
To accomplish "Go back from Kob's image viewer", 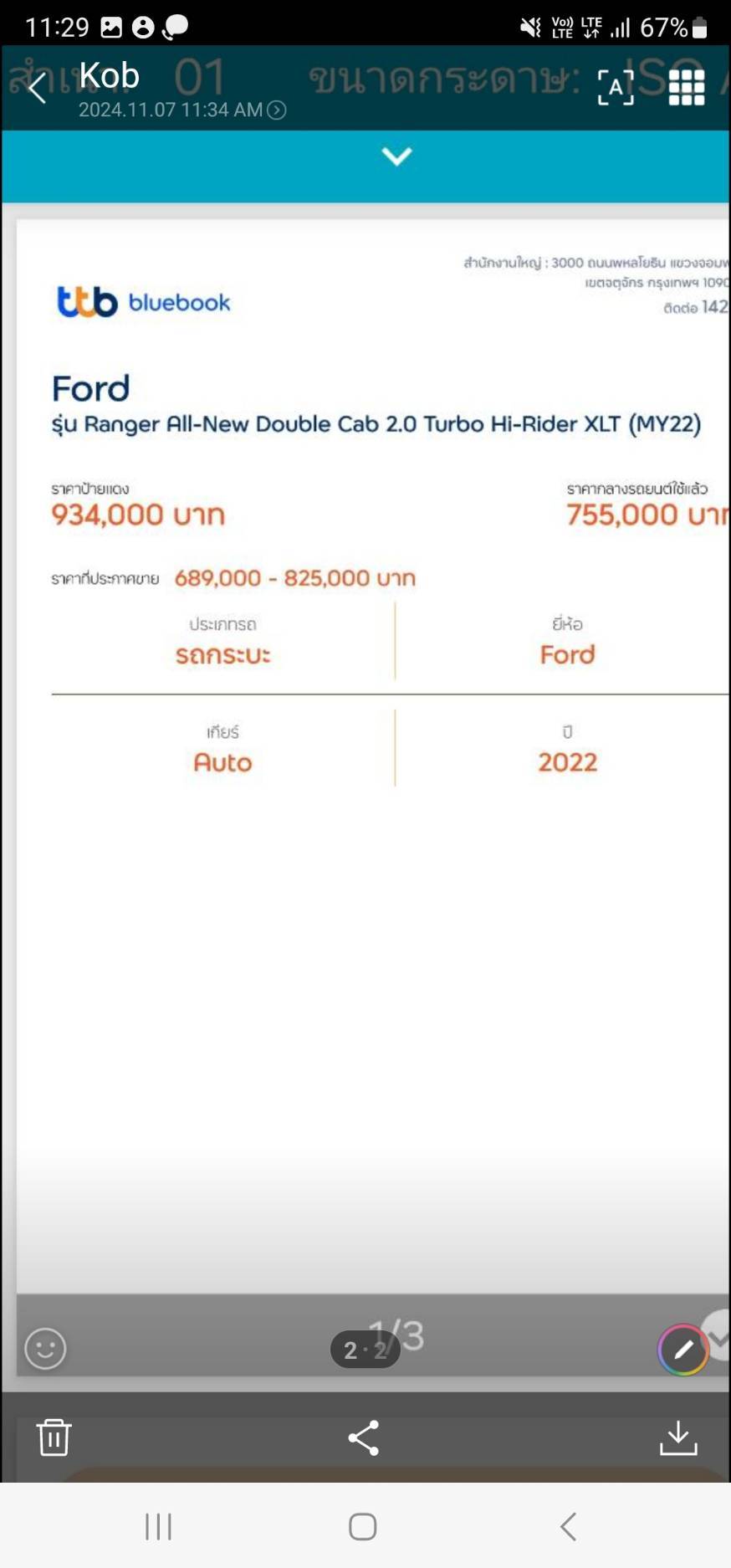I will (x=37, y=88).
